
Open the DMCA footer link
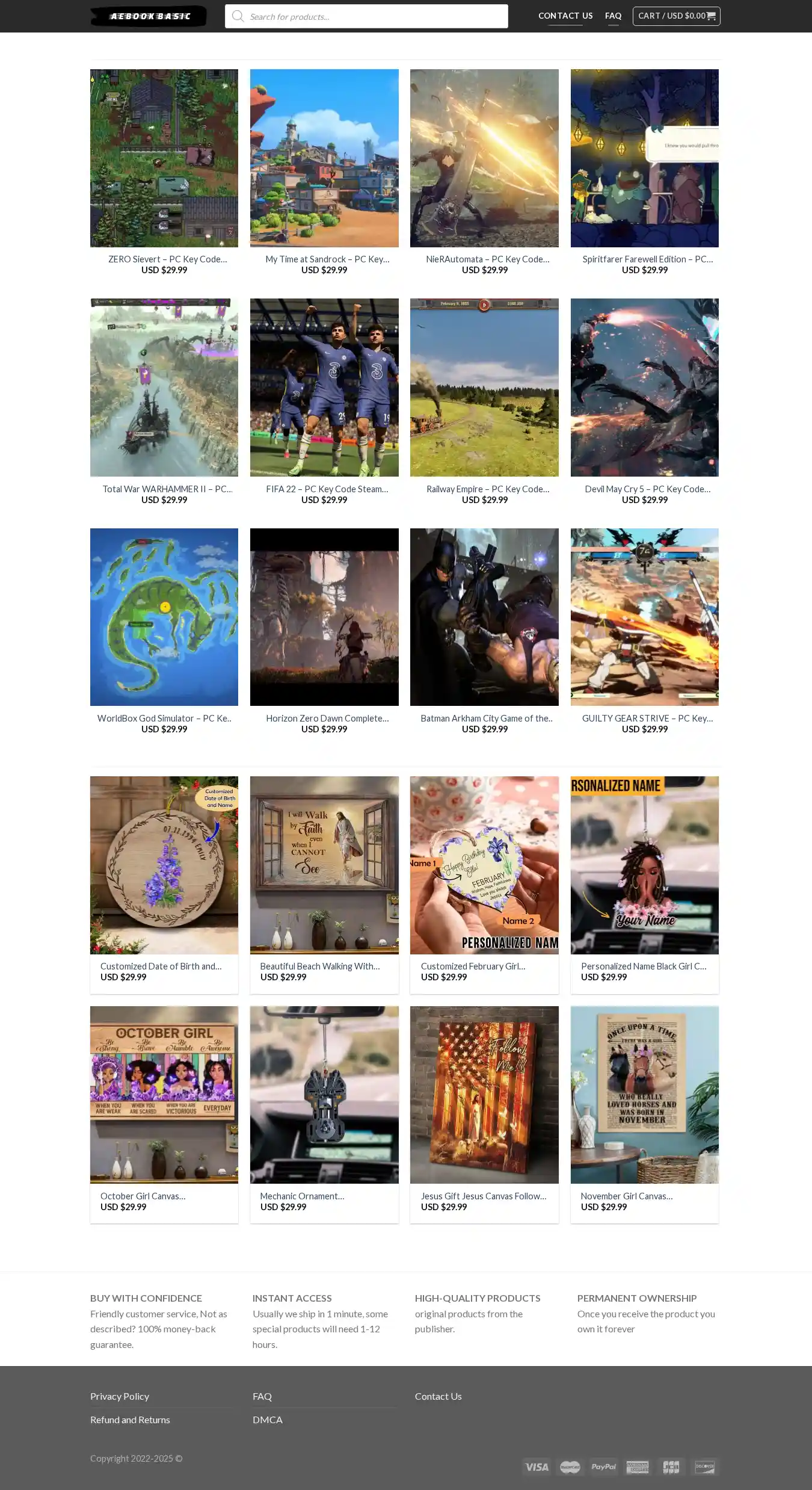(x=267, y=1420)
